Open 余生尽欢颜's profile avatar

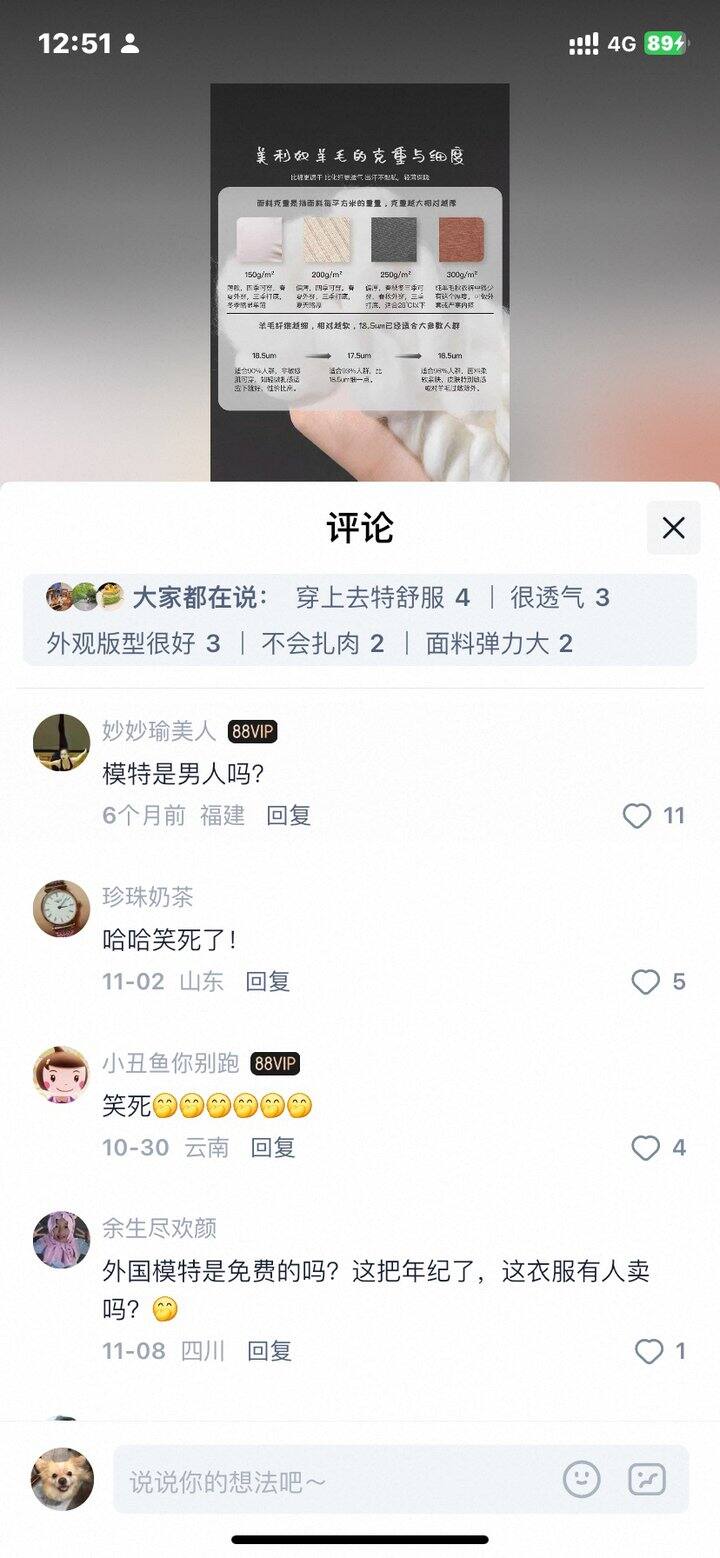(x=62, y=1240)
